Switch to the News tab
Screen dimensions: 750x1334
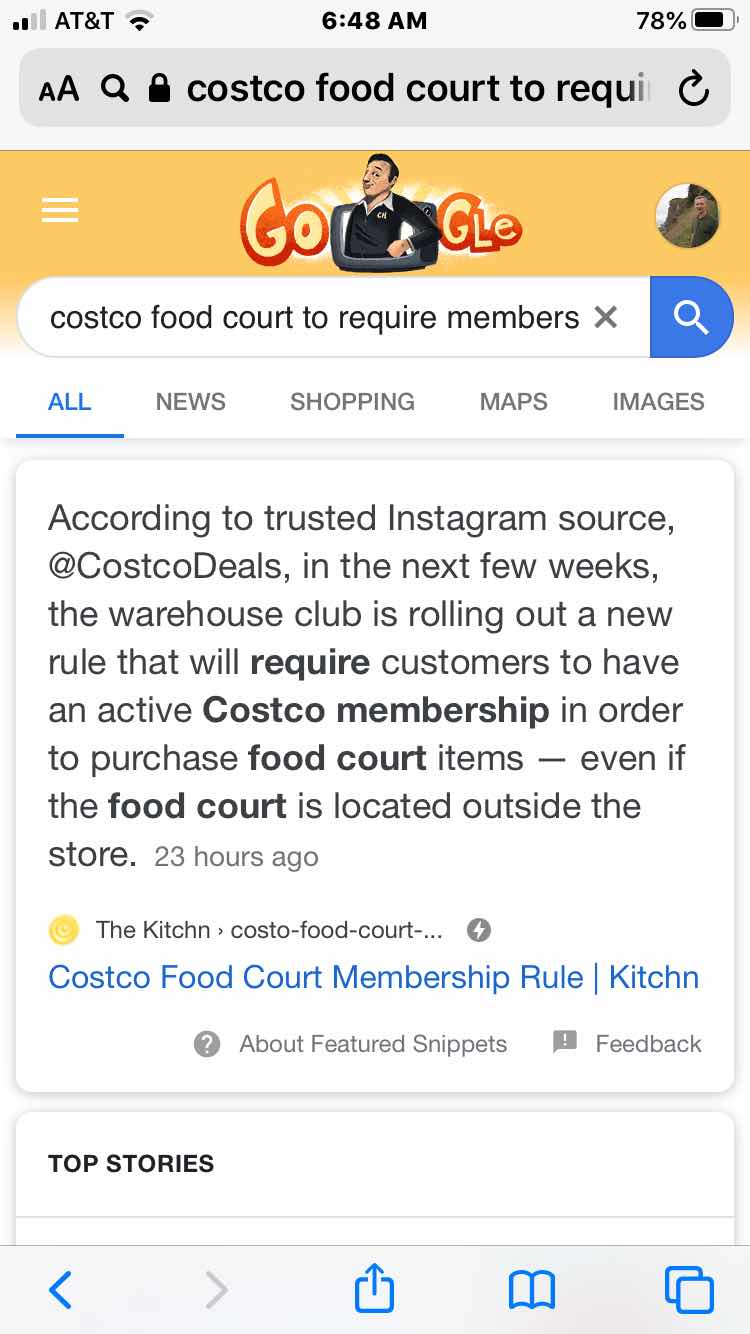(190, 402)
